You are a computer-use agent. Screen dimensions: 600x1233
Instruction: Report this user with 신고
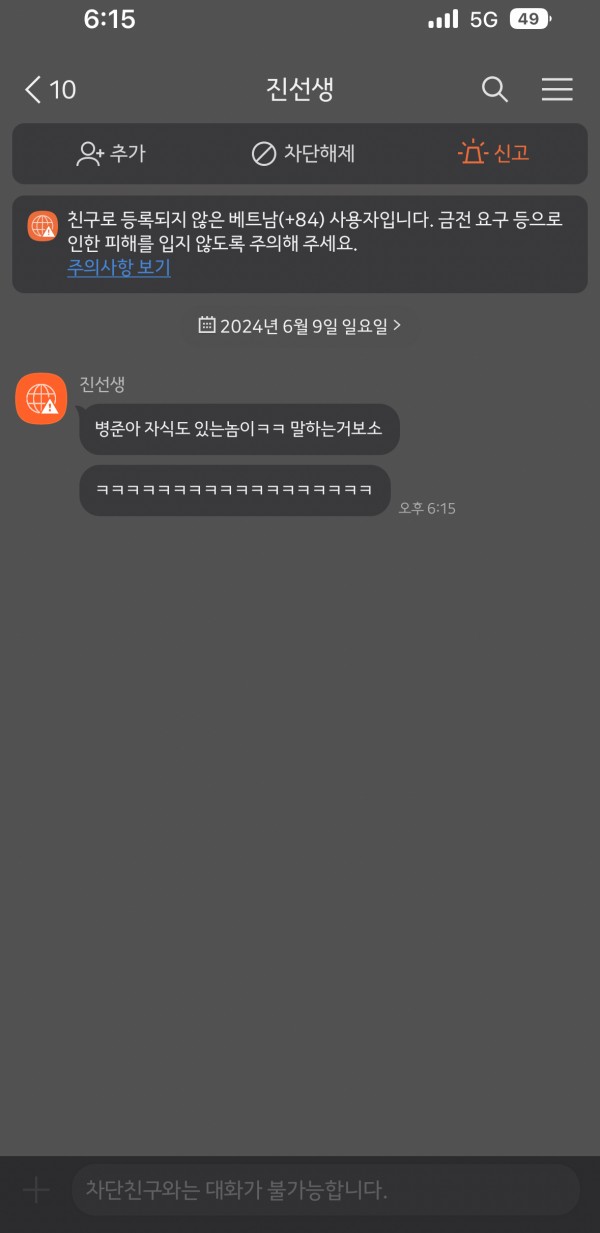493,153
